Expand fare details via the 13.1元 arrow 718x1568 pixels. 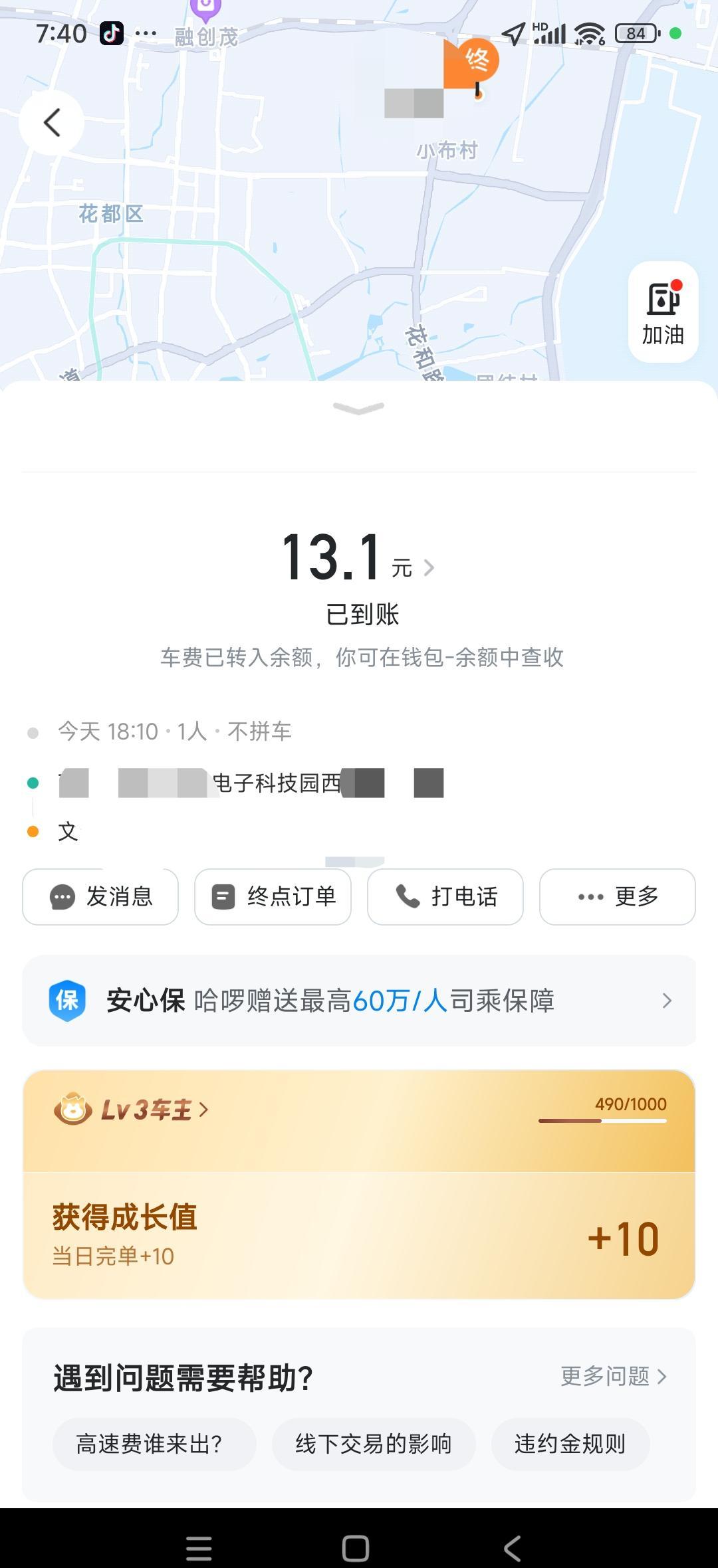click(431, 567)
